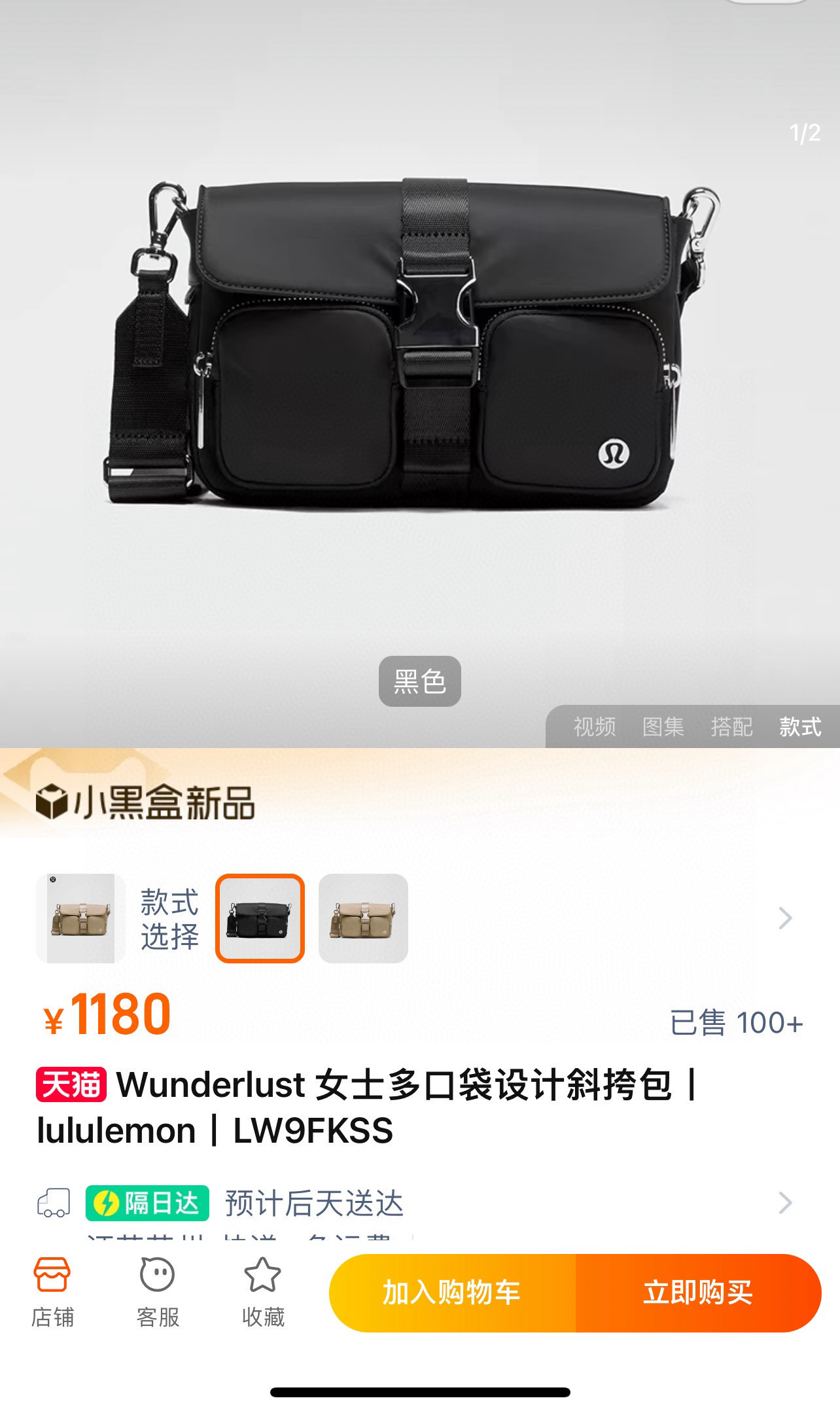Select the 款式 tab
The height and width of the screenshot is (1413, 840).
point(800,726)
